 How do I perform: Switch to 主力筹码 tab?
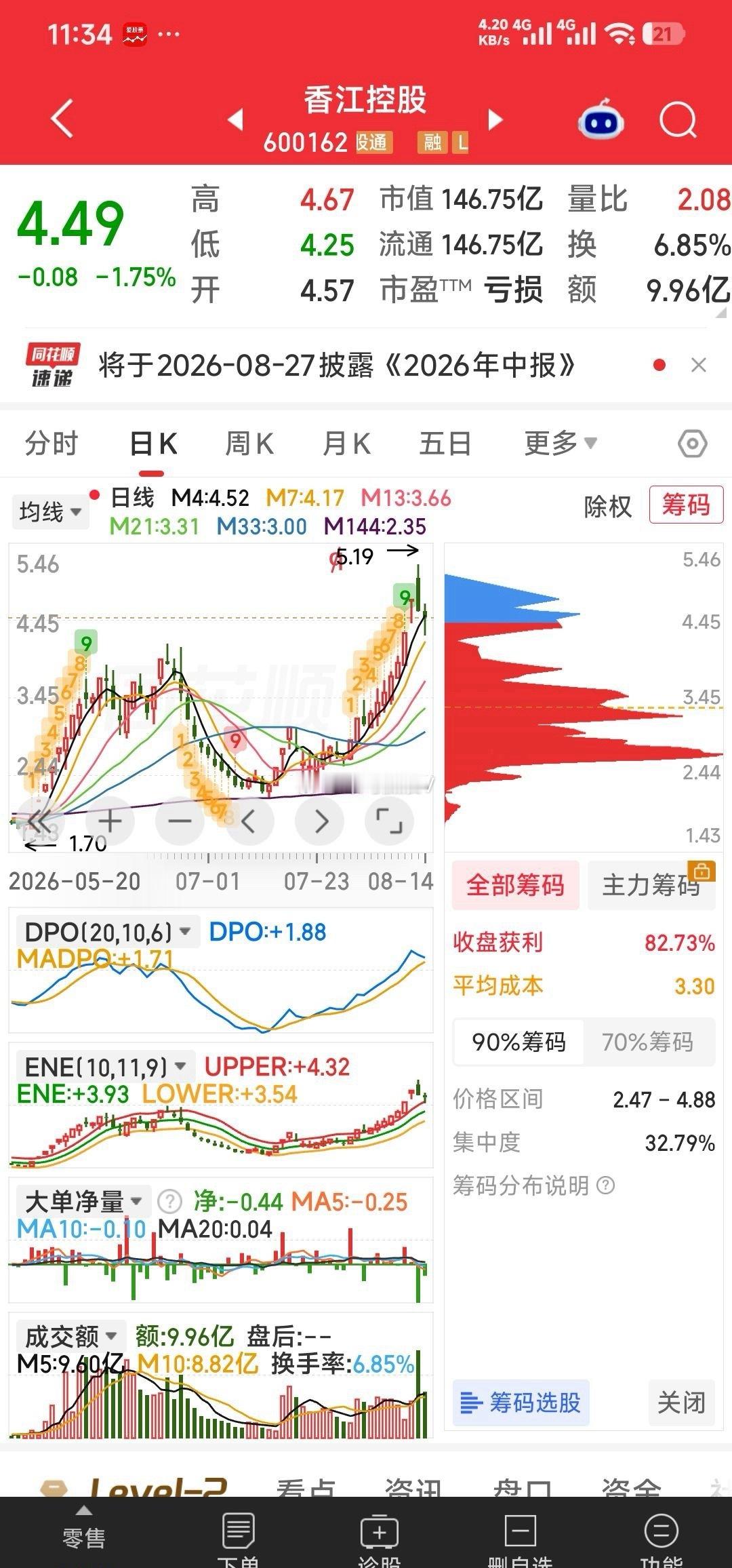click(x=651, y=885)
